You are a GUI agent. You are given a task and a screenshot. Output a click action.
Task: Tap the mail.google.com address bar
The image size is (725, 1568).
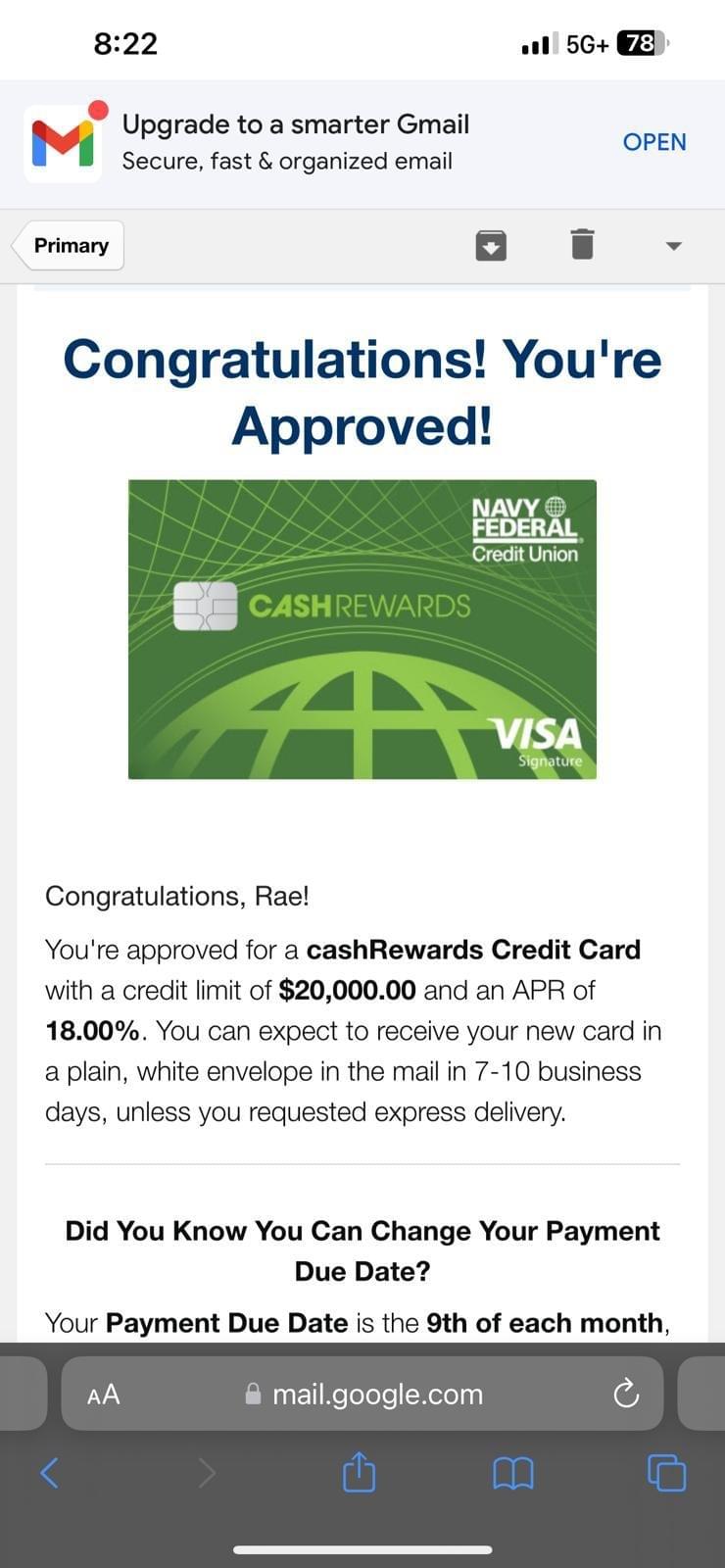[x=376, y=1394]
